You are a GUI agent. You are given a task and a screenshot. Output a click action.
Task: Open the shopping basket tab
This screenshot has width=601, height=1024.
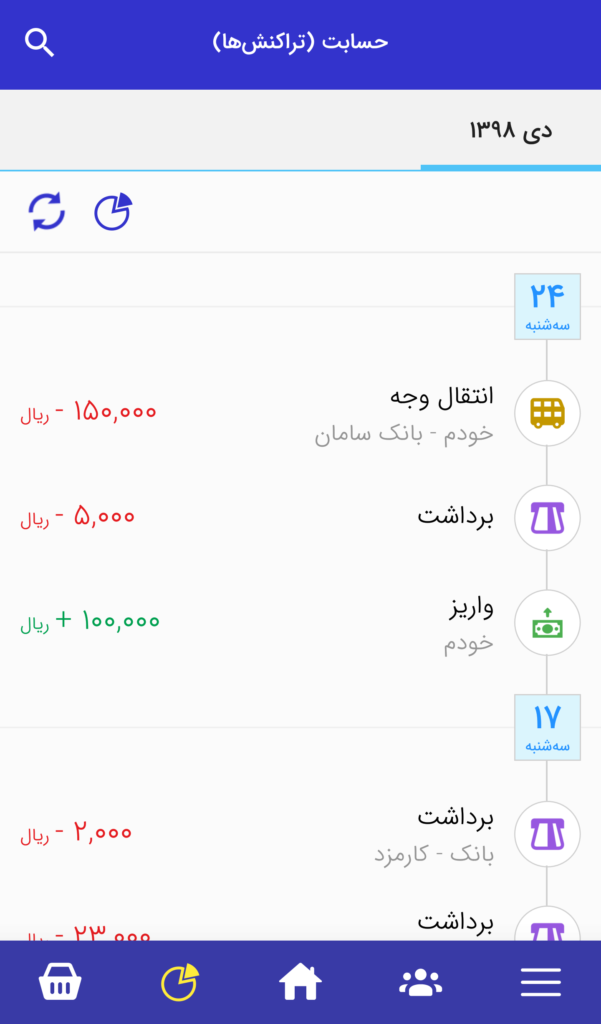60,983
